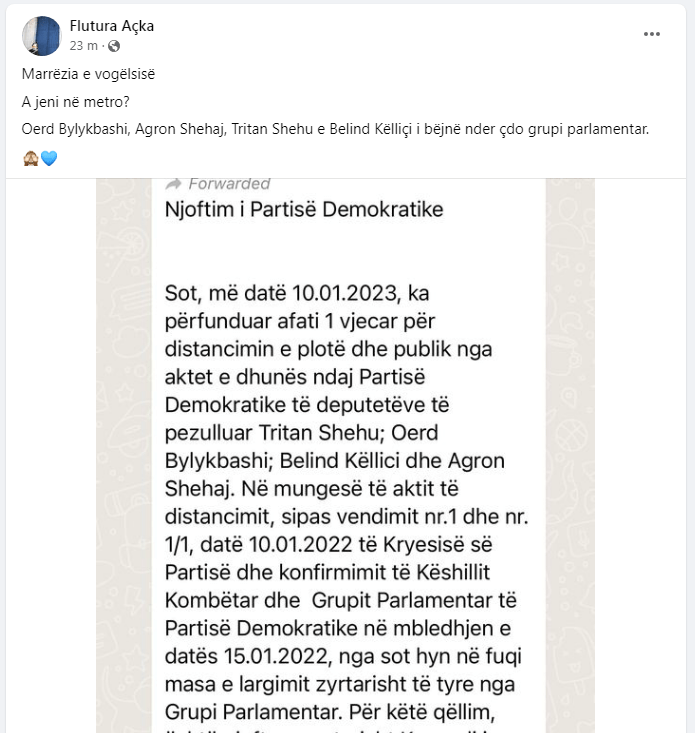Open Flutura Açka's profile picture
Screen dimensions: 695x733
41,36
